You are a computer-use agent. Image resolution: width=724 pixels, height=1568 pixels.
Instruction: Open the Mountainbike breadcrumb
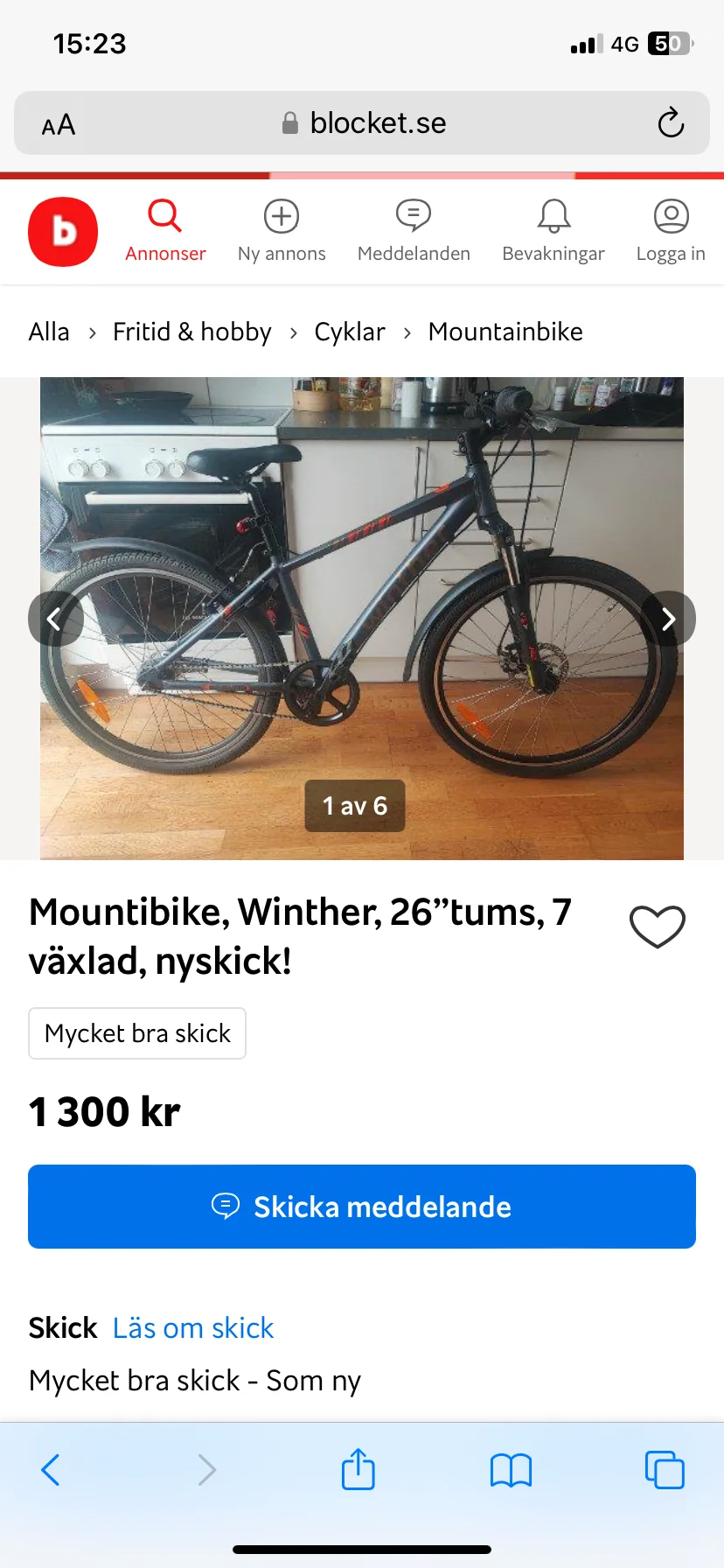coord(505,332)
